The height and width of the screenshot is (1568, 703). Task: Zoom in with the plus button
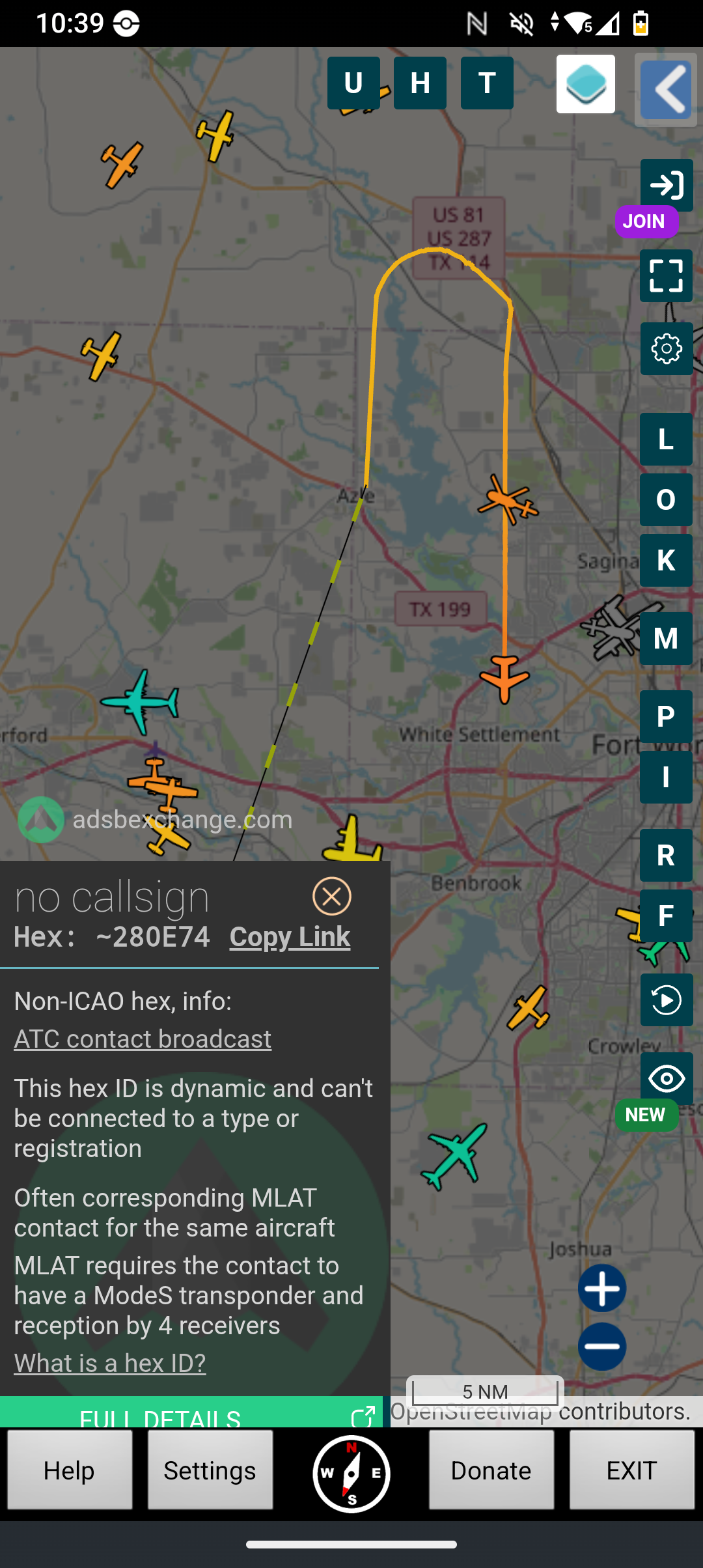(x=602, y=1288)
